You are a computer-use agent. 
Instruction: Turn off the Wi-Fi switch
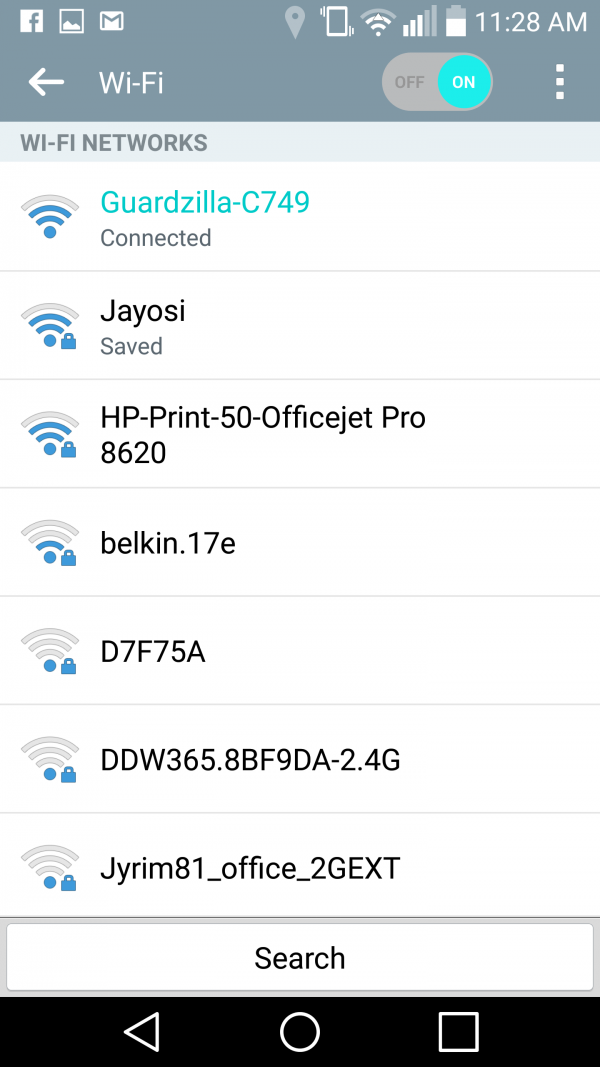tap(437, 82)
